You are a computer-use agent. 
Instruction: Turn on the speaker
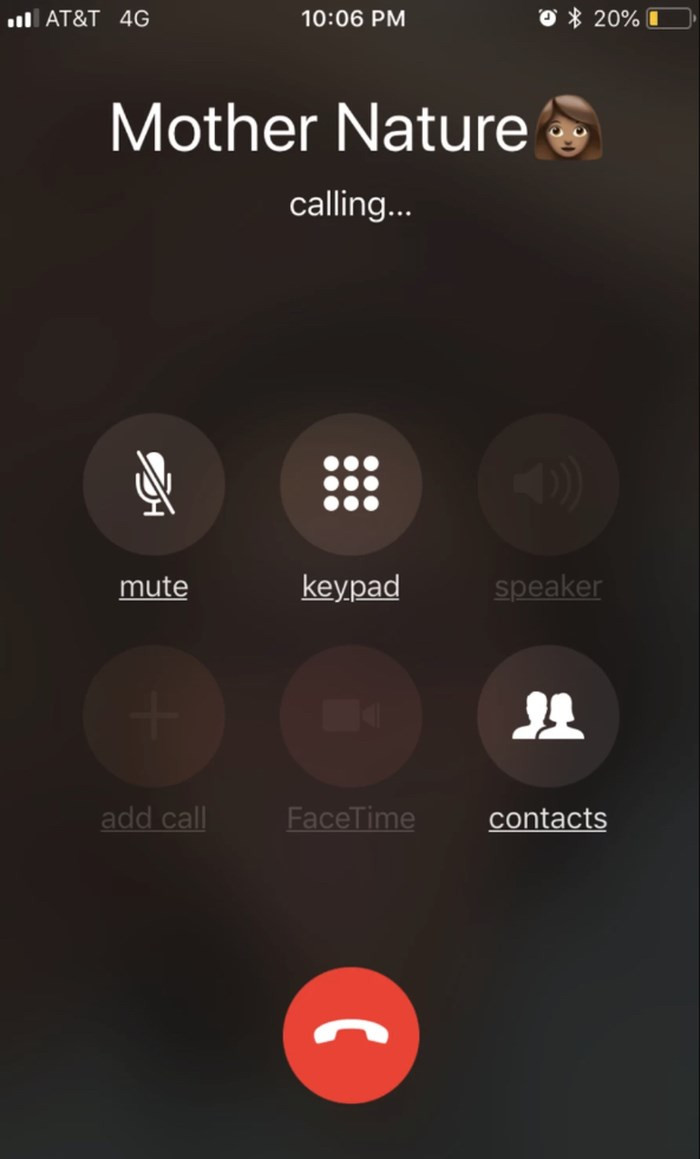pyautogui.click(x=547, y=485)
